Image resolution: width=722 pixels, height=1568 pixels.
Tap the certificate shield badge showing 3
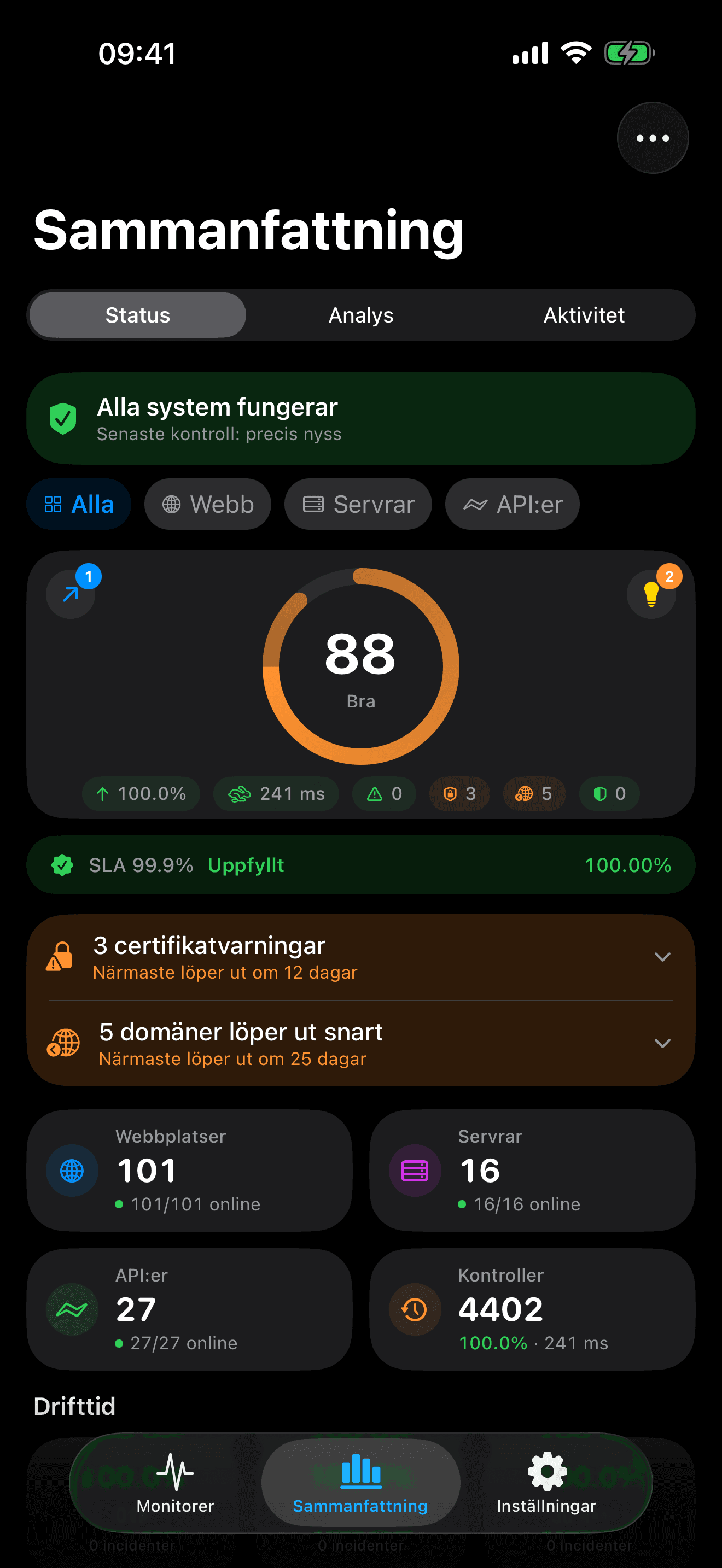point(458,794)
